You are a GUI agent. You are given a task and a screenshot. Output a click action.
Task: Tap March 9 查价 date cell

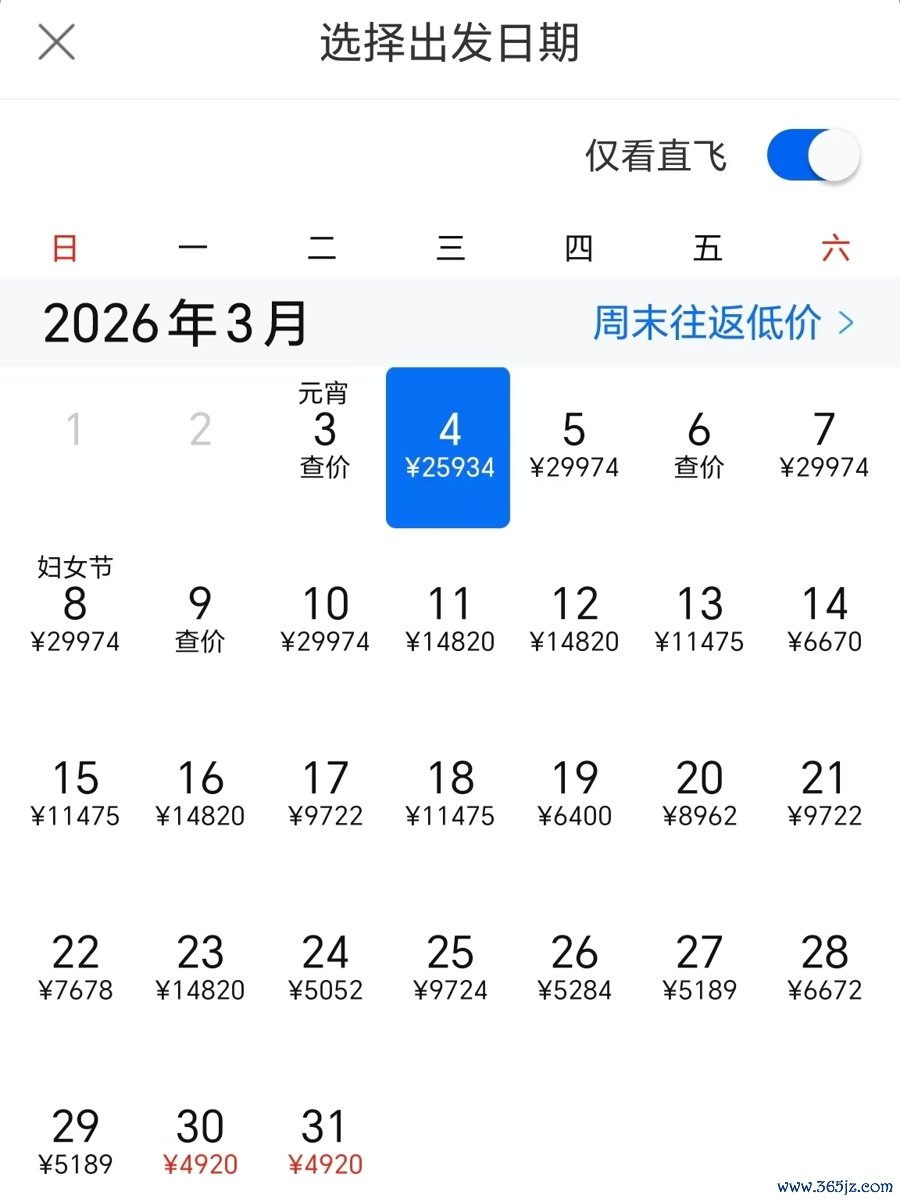pos(200,618)
